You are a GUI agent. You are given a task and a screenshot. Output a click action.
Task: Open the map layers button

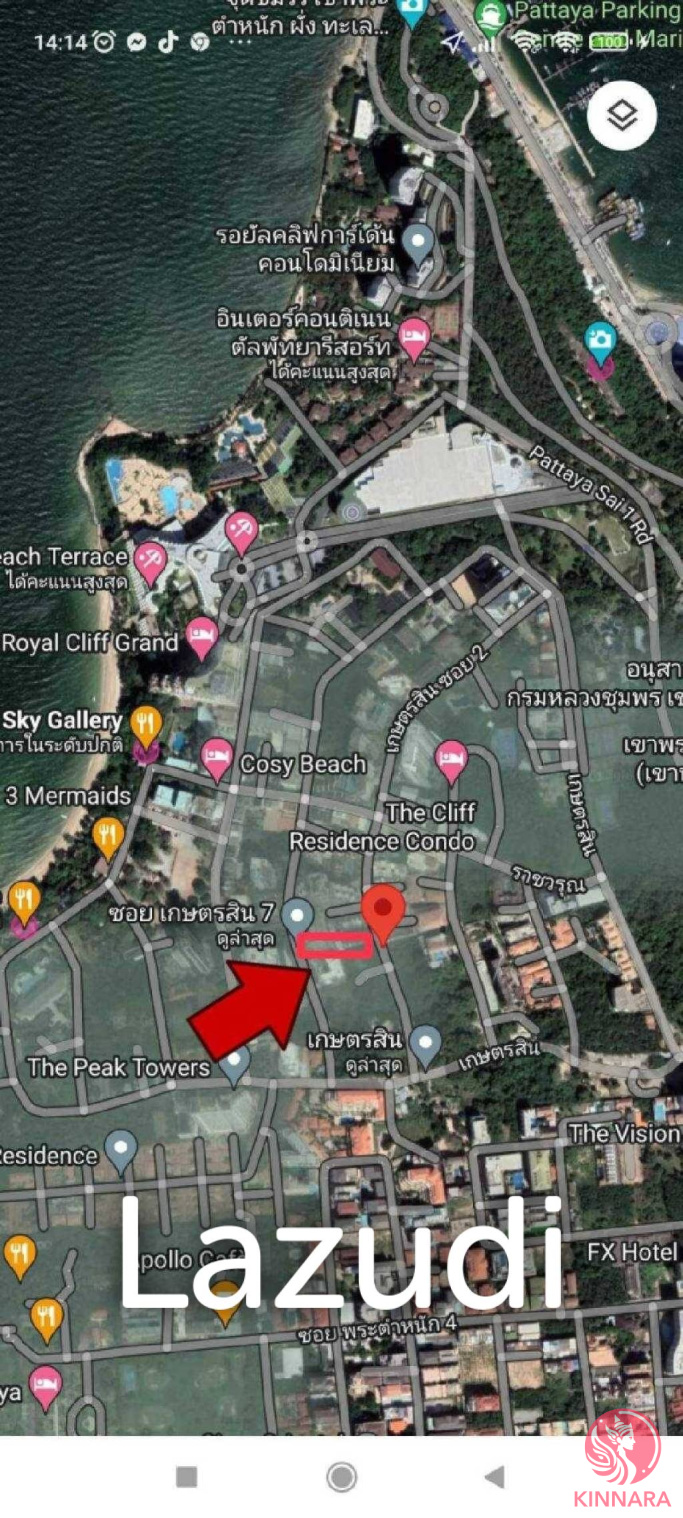(x=622, y=116)
